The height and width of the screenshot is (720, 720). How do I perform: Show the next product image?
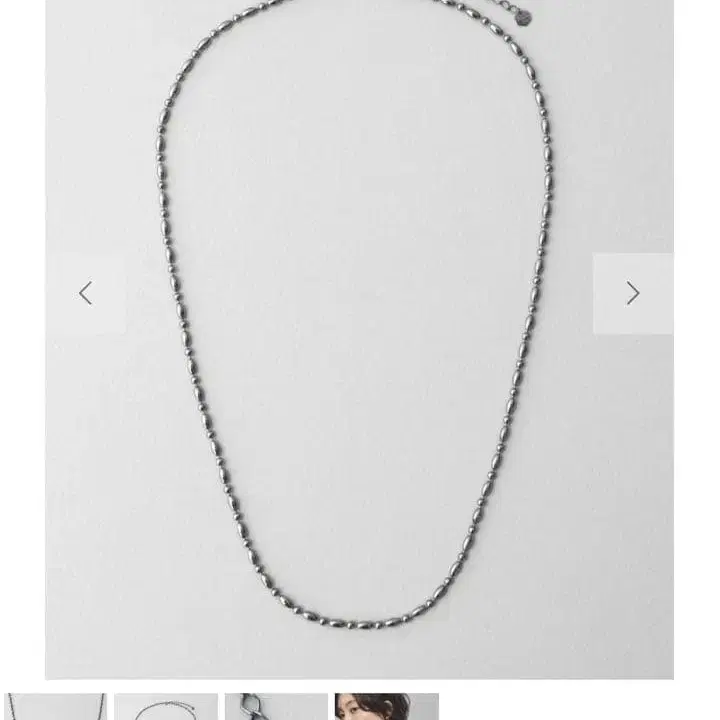[632, 293]
